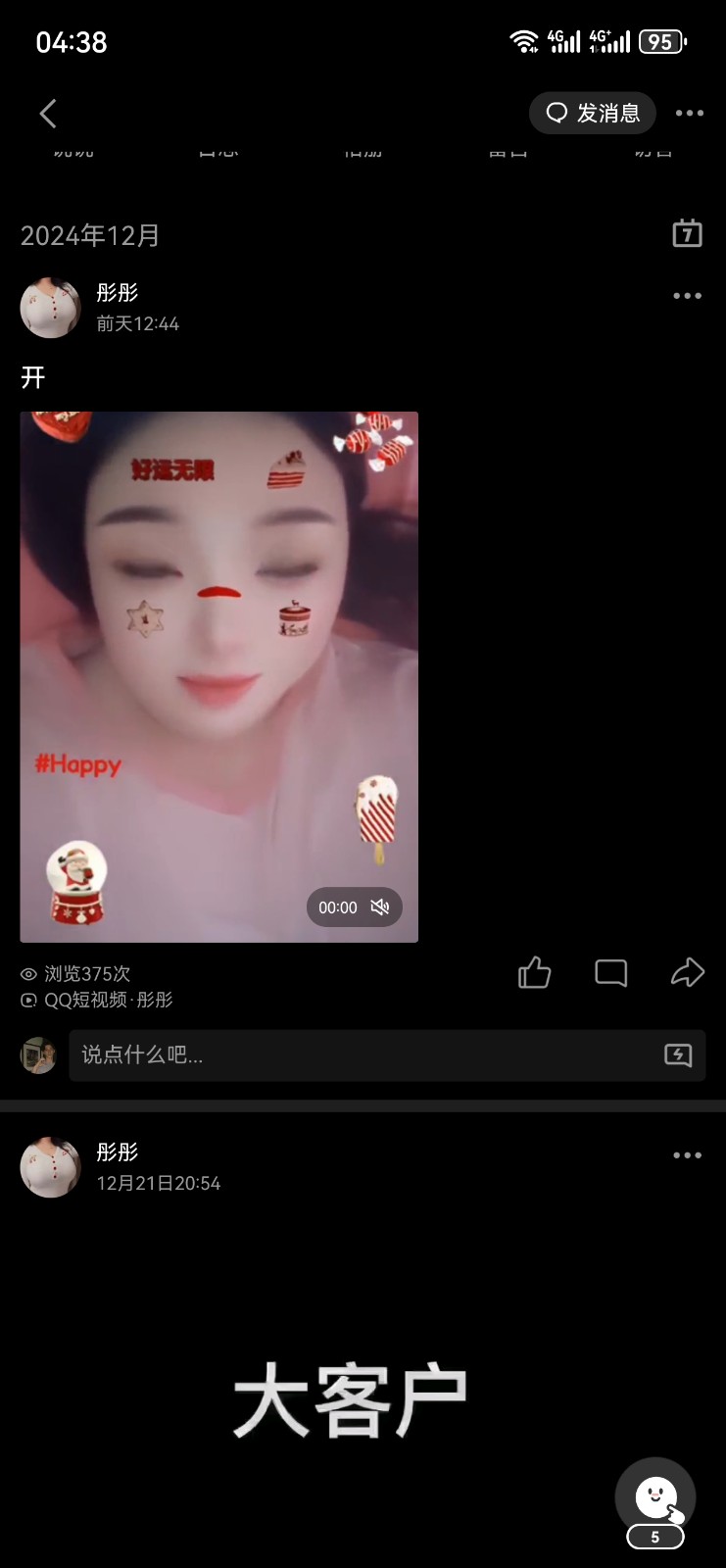Screen dimensions: 726x1568
Task: Open the quick comment icon in the field
Action: coord(678,1055)
